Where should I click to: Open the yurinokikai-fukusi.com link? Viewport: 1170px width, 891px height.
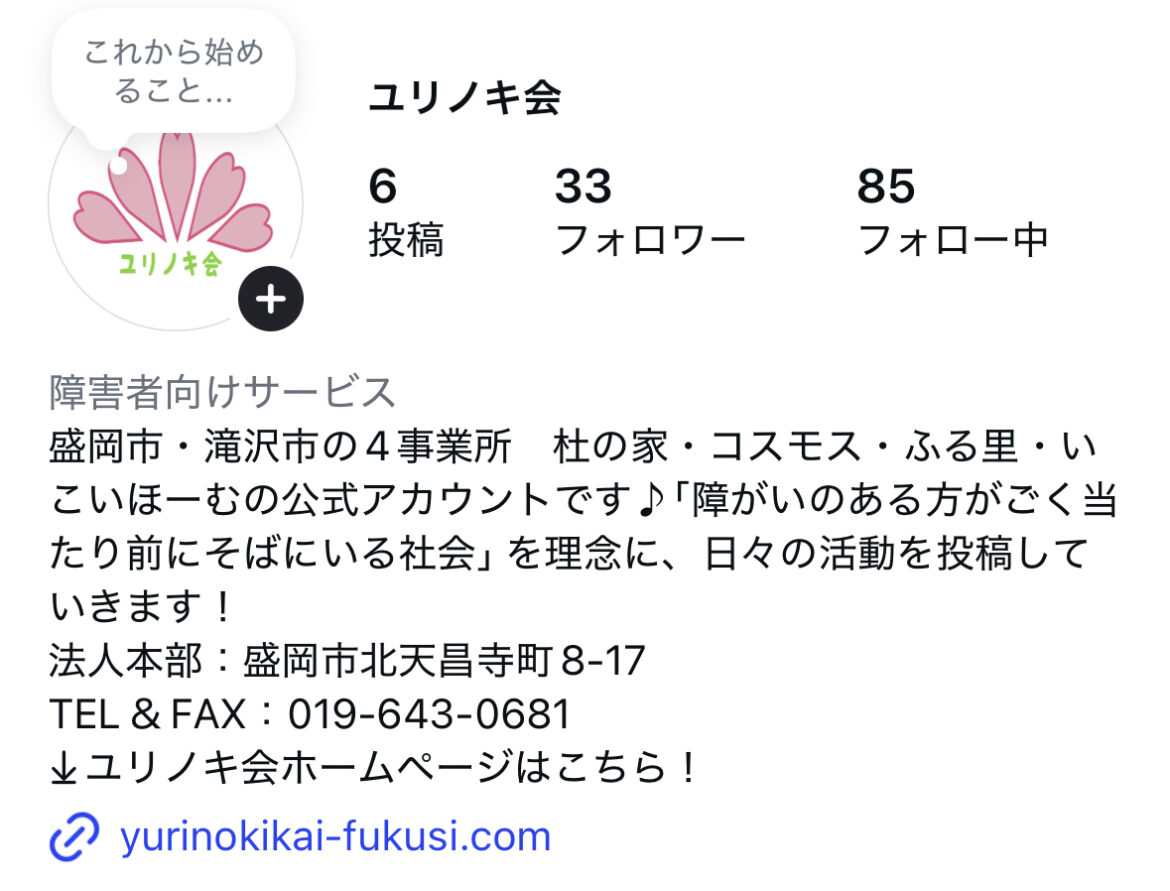(335, 836)
